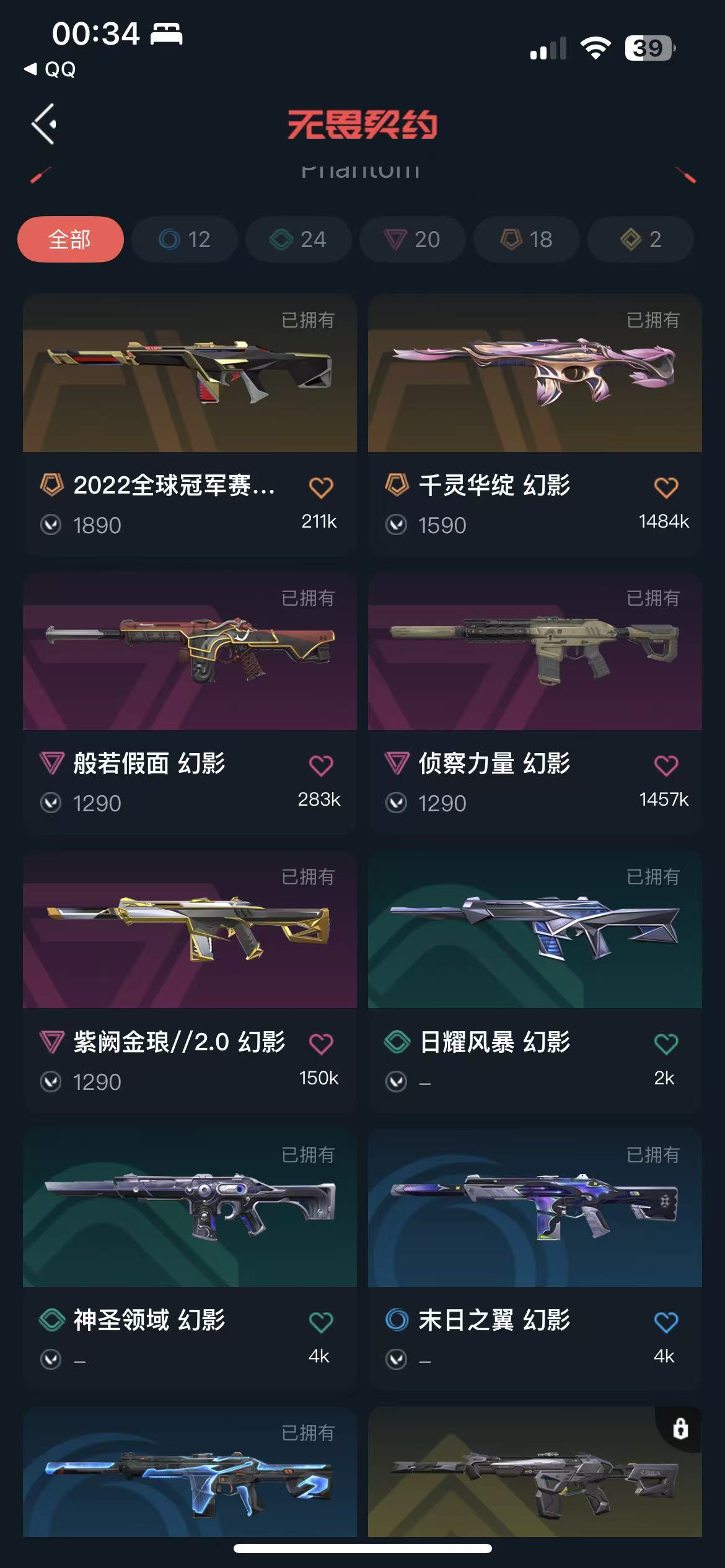Tap the heart on 侦察力量 幻影

[x=666, y=766]
